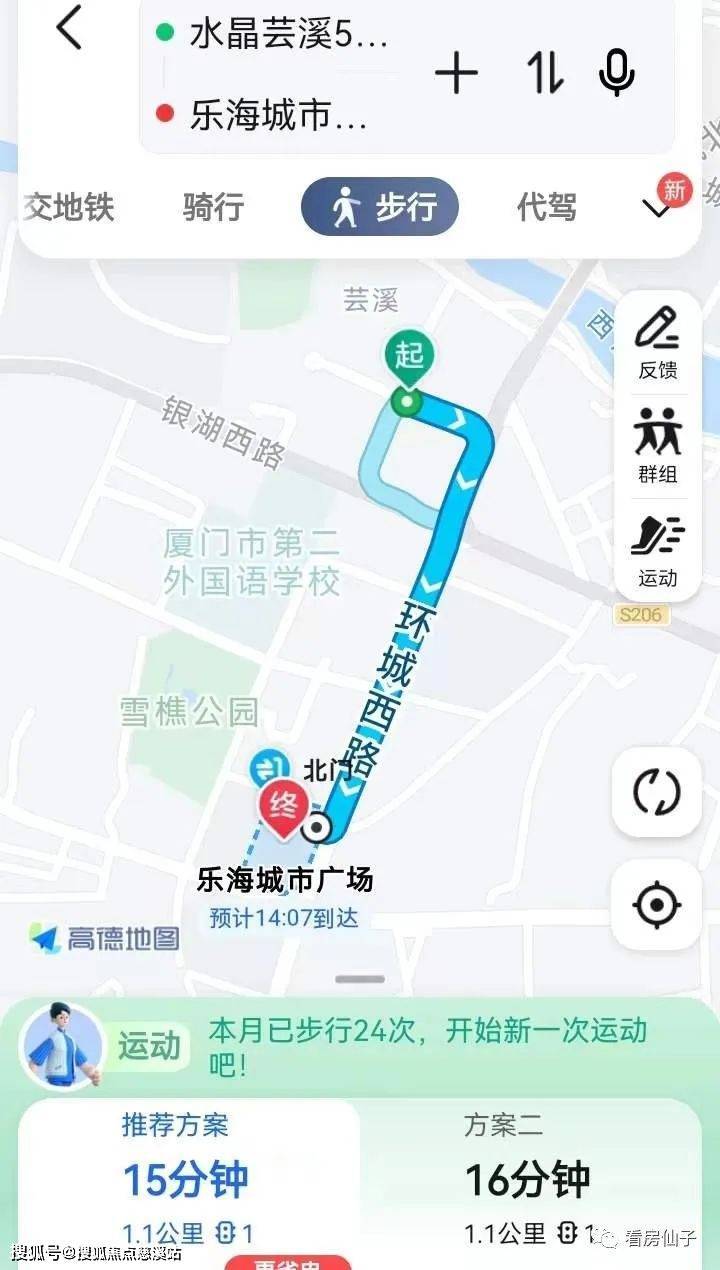Open 反馈 feedback
This screenshot has height=1270, width=720.
pyautogui.click(x=658, y=344)
